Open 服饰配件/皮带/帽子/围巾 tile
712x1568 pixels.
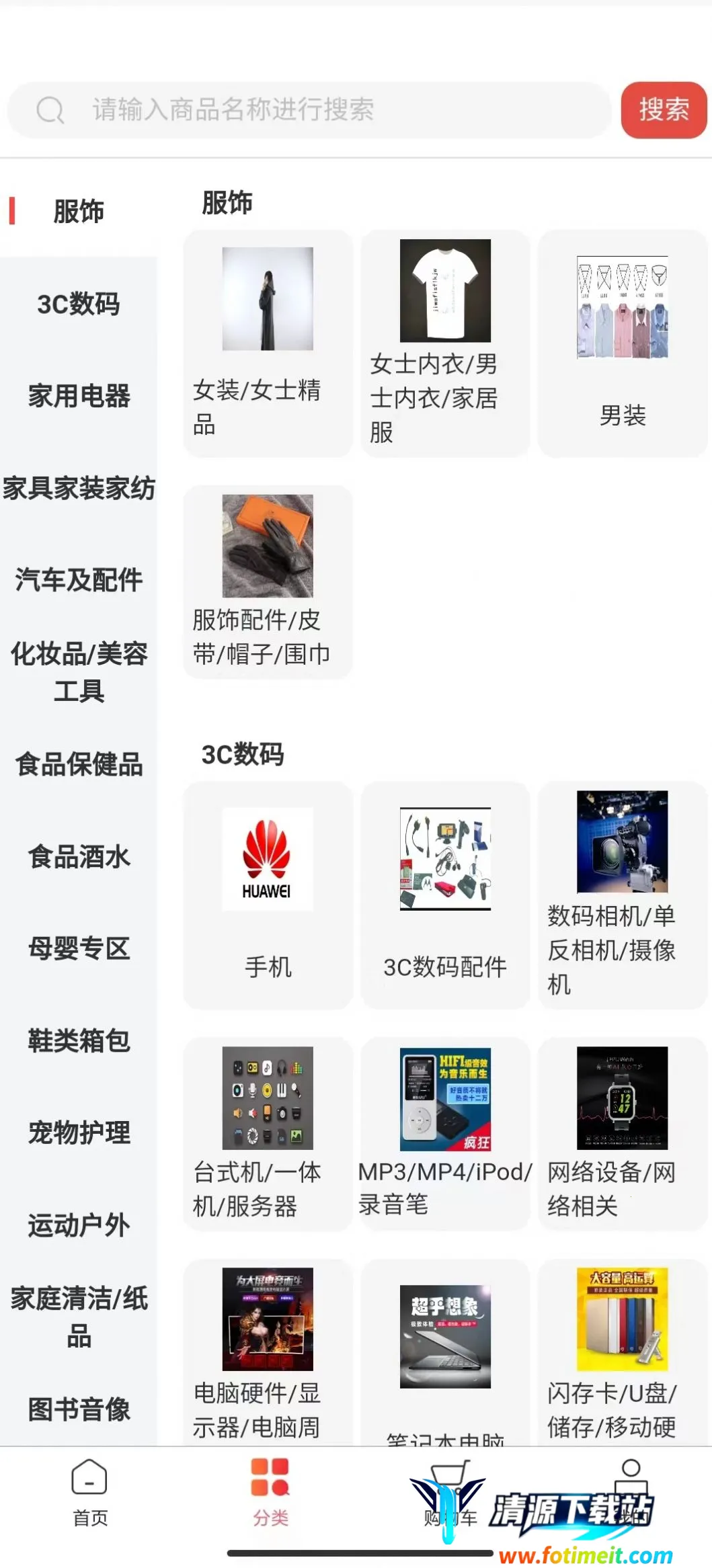tap(268, 581)
